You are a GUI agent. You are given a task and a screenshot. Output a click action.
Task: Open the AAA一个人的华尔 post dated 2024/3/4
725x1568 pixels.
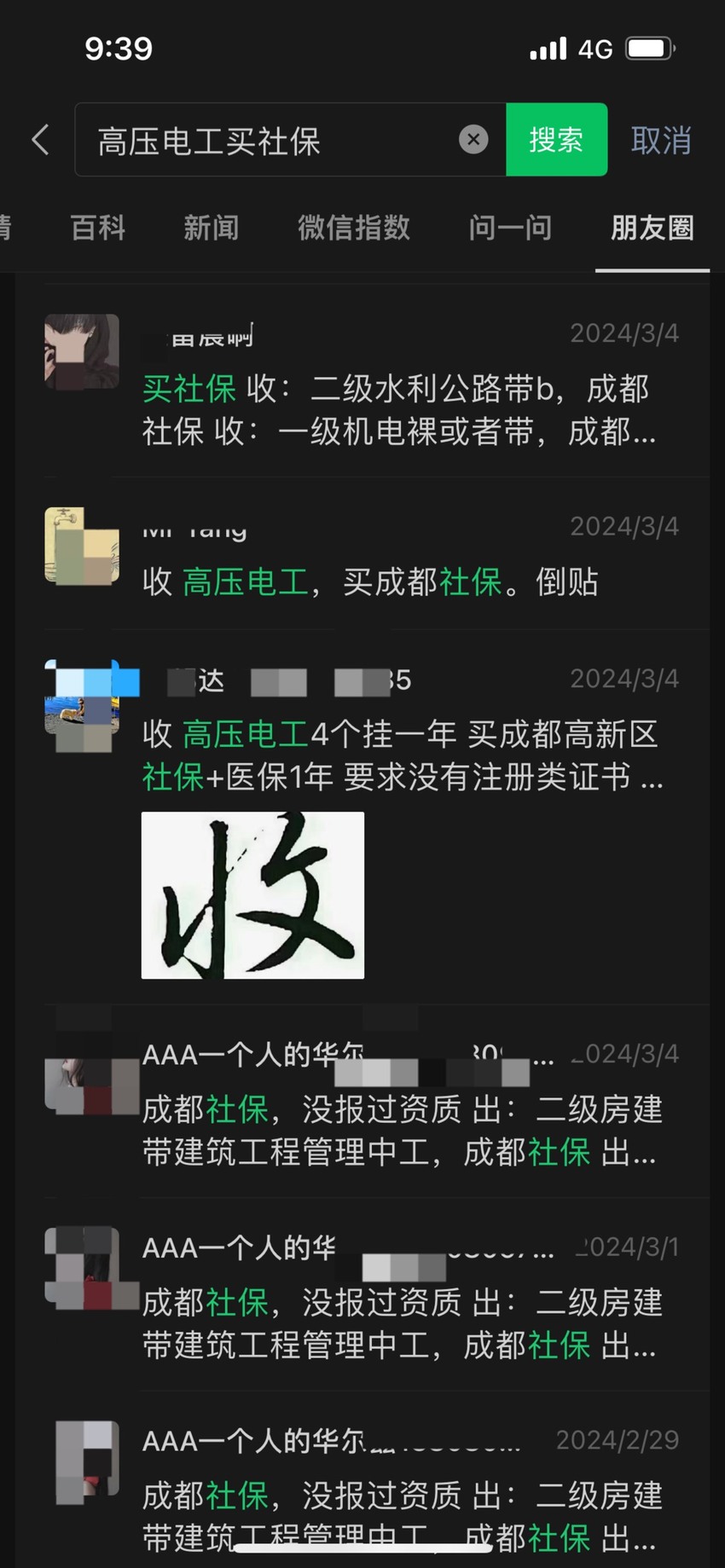[375, 1101]
